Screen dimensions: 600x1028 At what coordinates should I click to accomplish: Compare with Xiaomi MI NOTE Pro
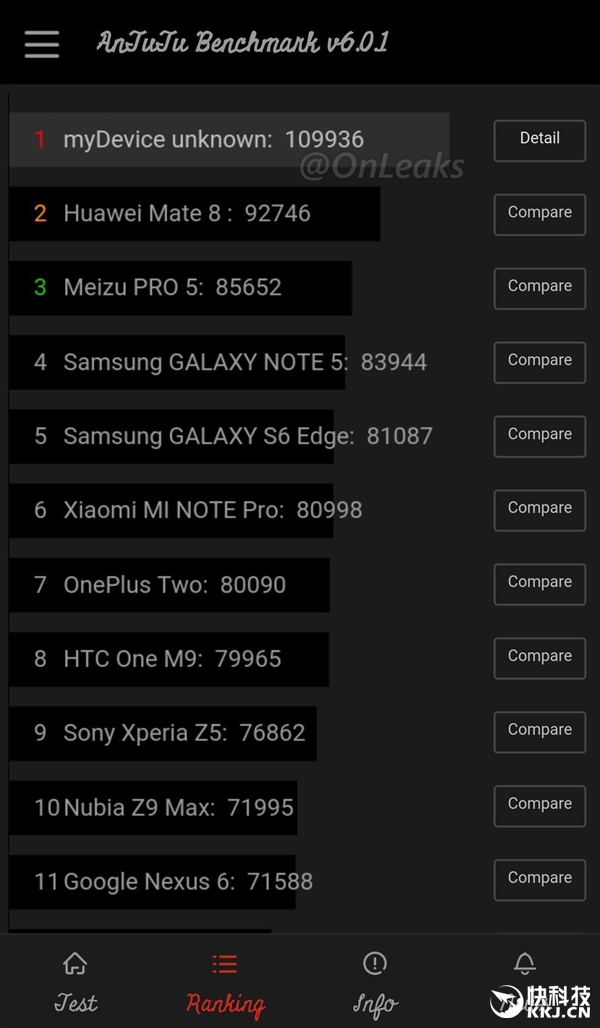539,510
